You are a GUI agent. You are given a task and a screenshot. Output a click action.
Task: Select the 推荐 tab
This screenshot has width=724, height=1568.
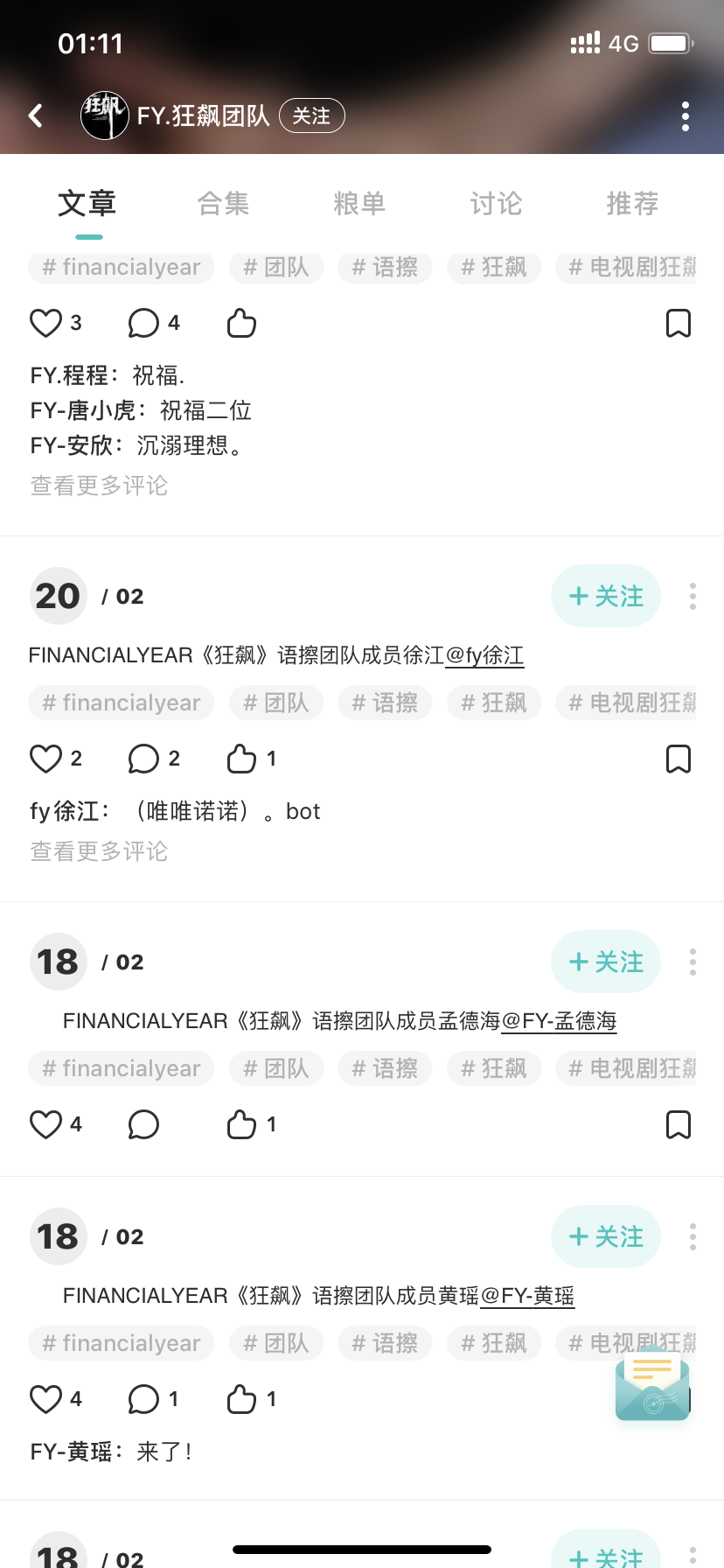coord(632,204)
